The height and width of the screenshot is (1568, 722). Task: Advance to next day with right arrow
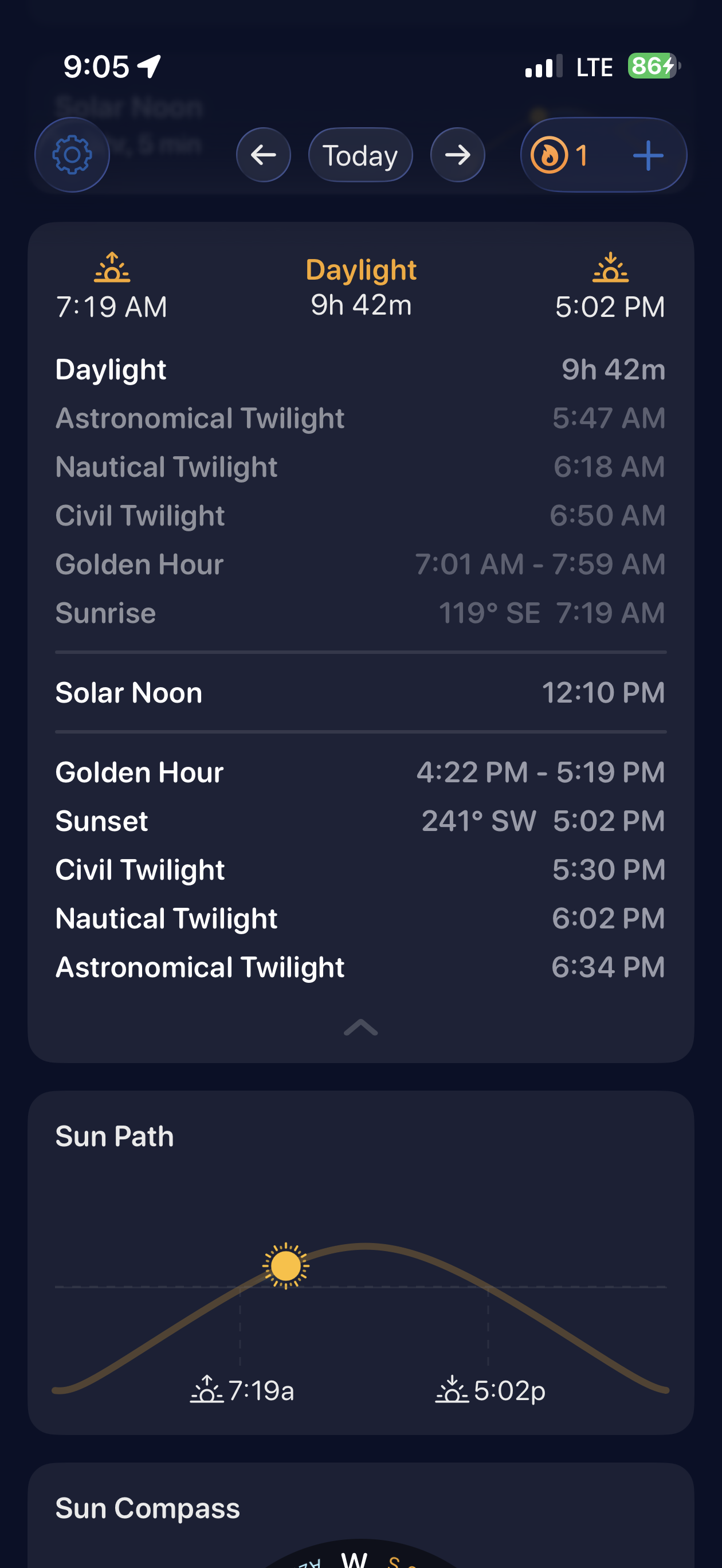coord(457,155)
